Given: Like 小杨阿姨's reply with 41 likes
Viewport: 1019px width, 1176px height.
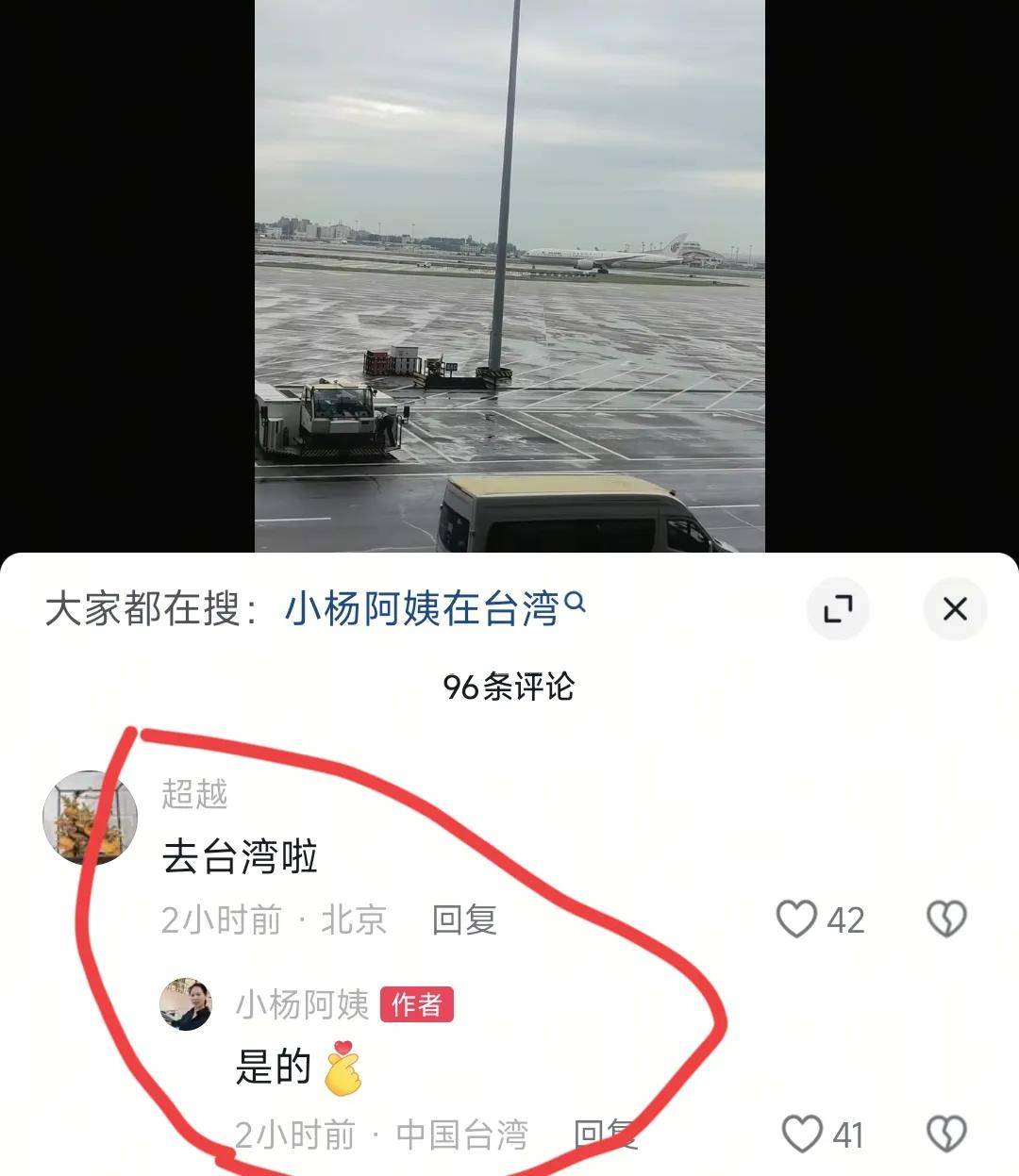Looking at the screenshot, I should (x=803, y=1135).
